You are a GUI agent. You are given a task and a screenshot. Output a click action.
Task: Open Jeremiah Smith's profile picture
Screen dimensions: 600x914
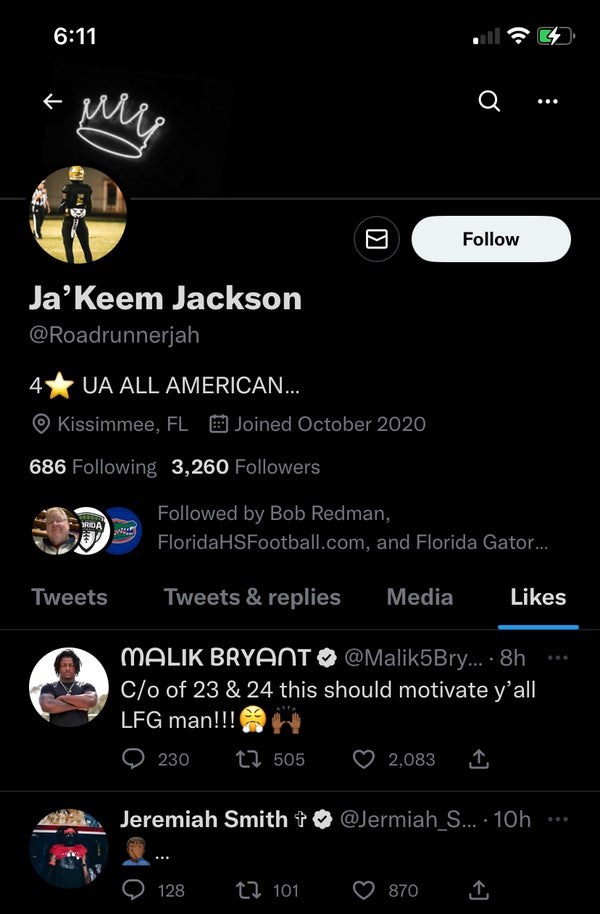tap(69, 849)
